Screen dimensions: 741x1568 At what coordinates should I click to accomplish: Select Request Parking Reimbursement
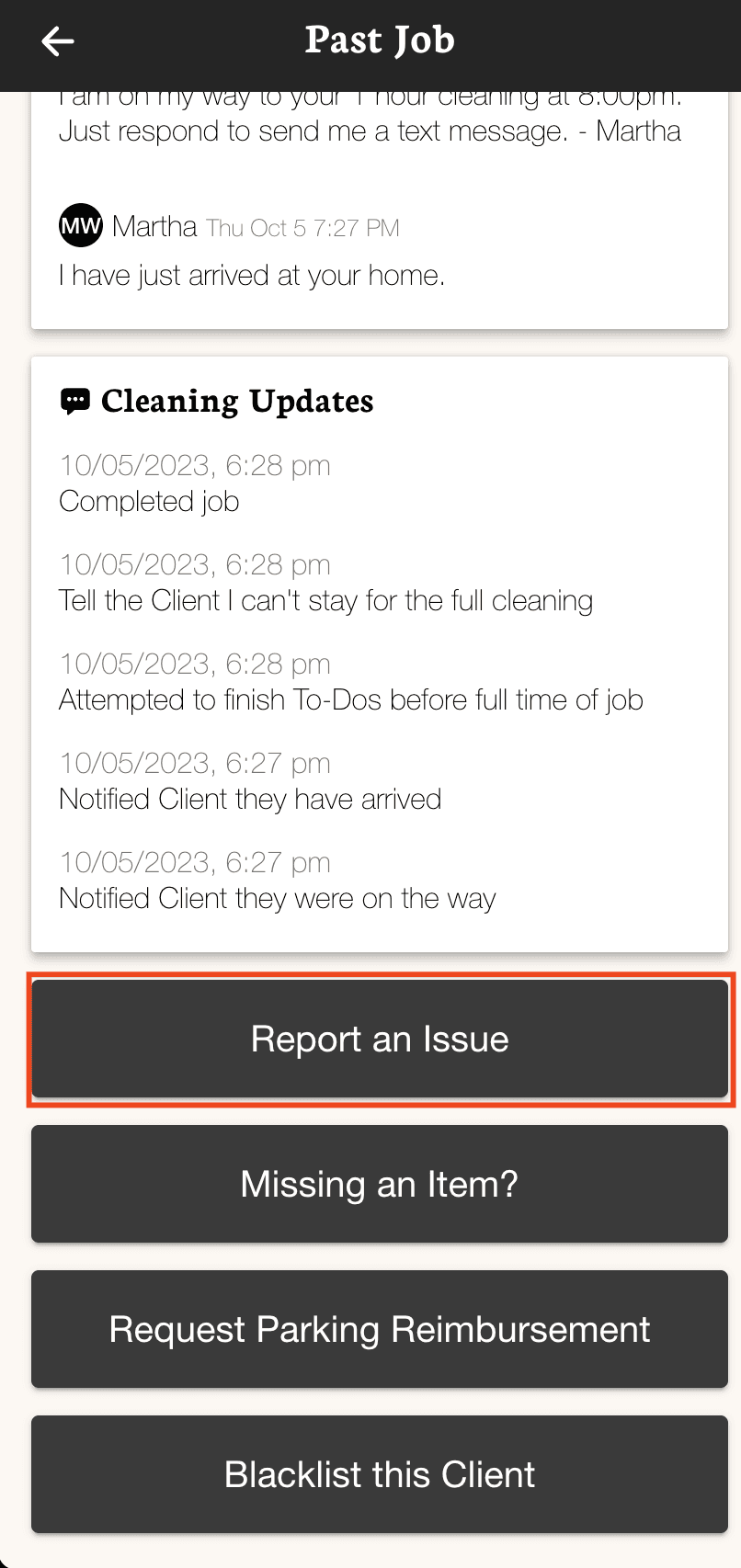pyautogui.click(x=379, y=1329)
